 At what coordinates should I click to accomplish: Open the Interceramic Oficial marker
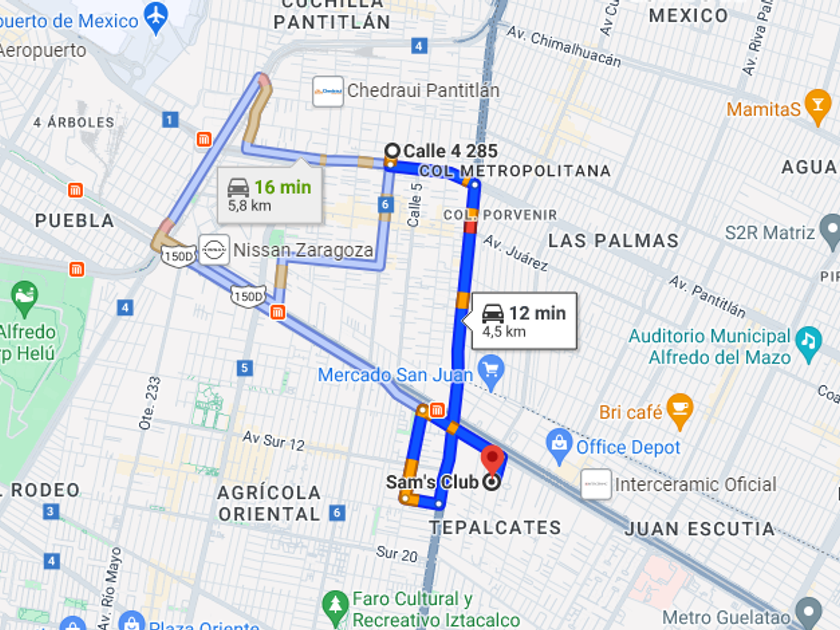click(x=596, y=484)
